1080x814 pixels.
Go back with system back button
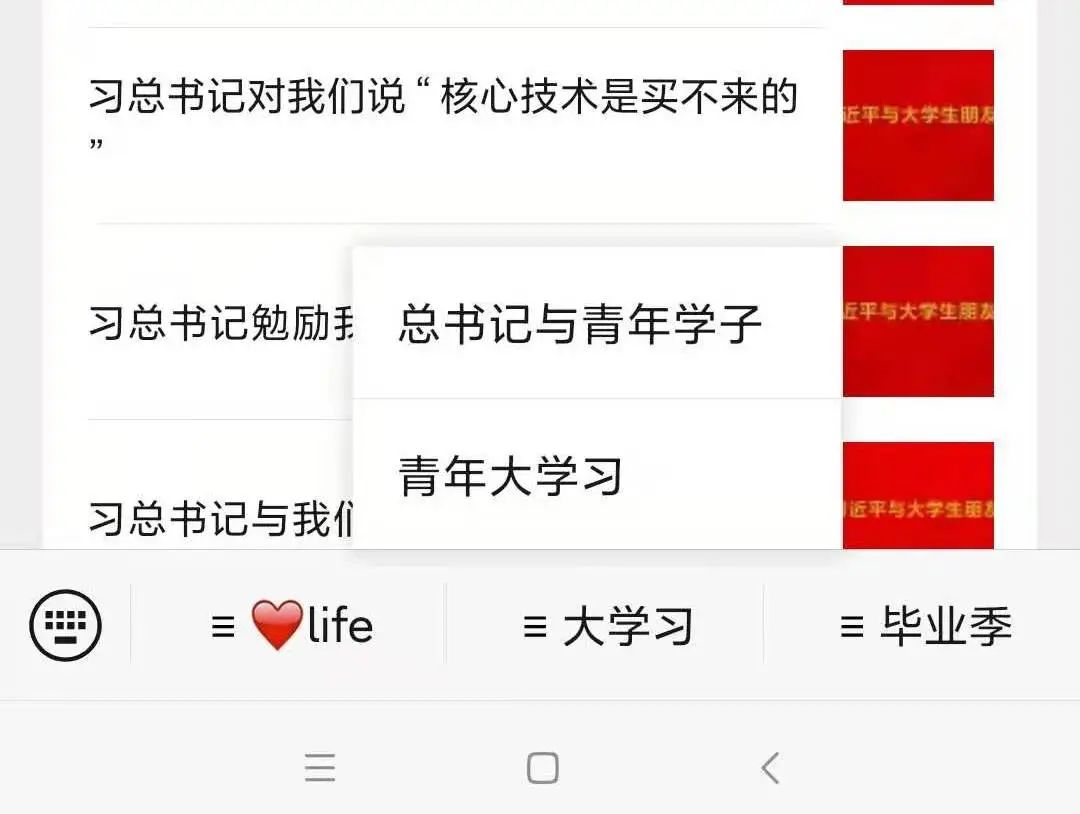(x=769, y=768)
